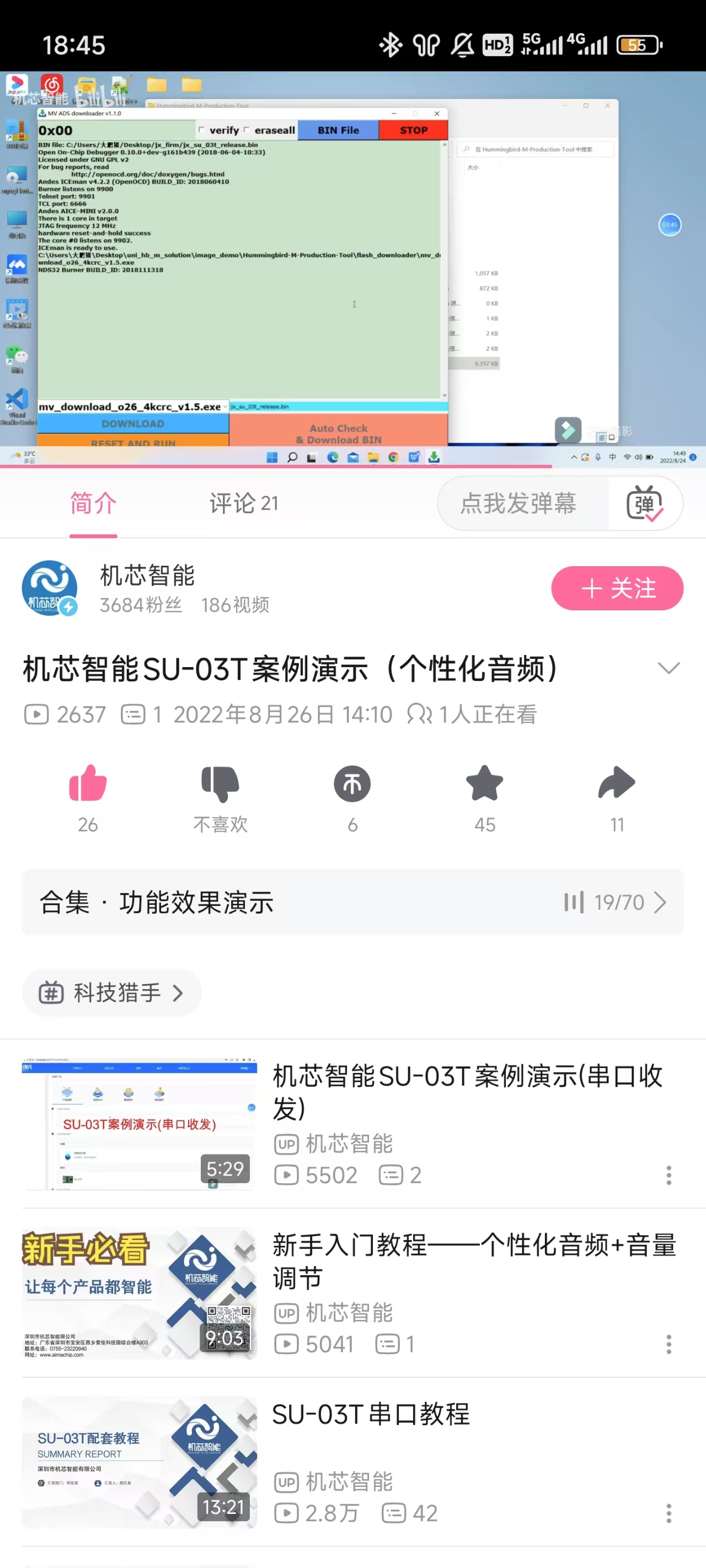Screen dimensions: 706x1568
Task: Favorite the video via the star icon
Action: click(x=484, y=785)
